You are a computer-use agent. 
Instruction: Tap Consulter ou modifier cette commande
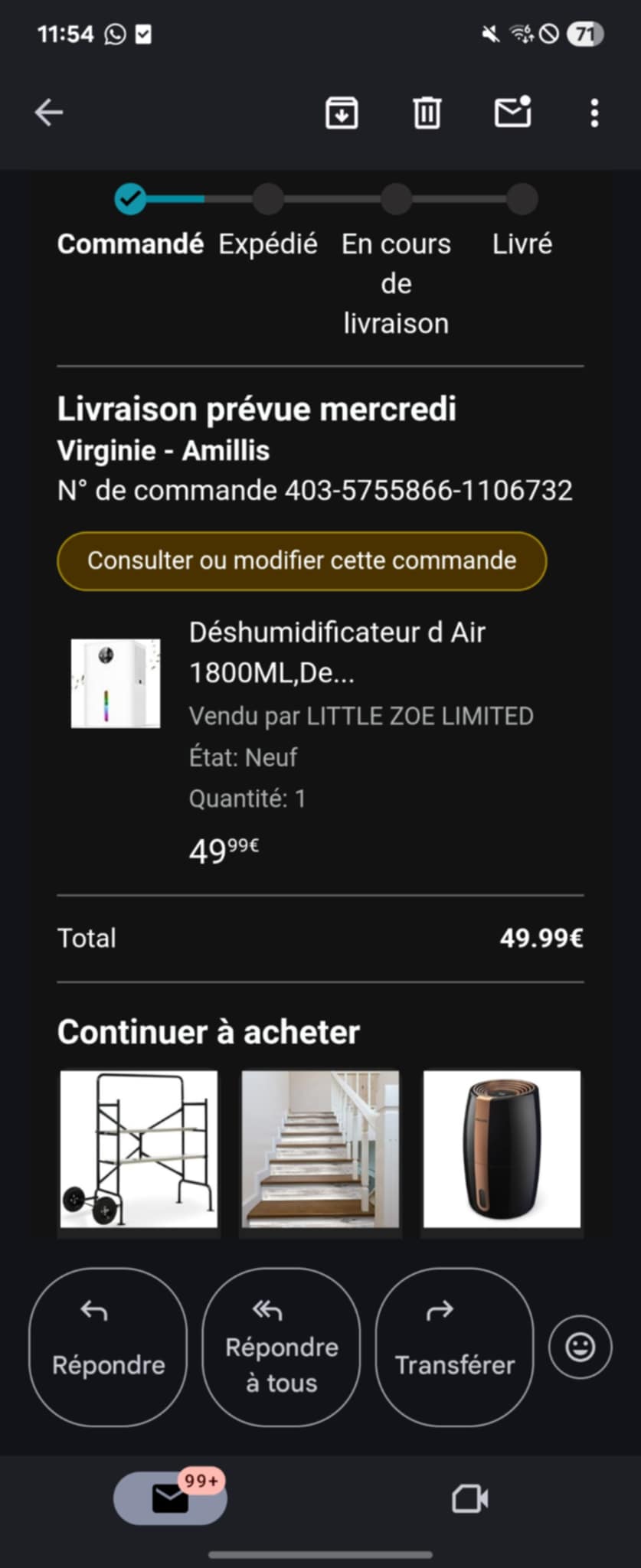[302, 560]
